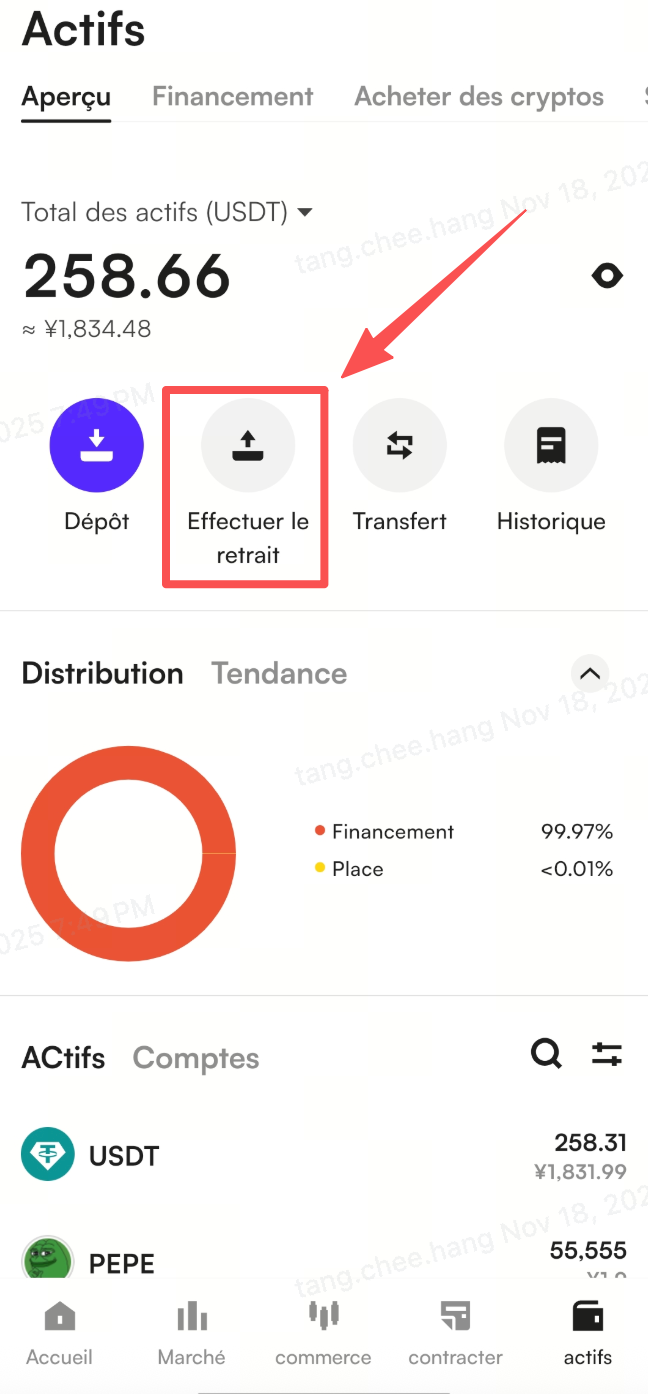This screenshot has height=1394, width=648.
Task: Switch to the Tendance view
Action: pos(279,673)
